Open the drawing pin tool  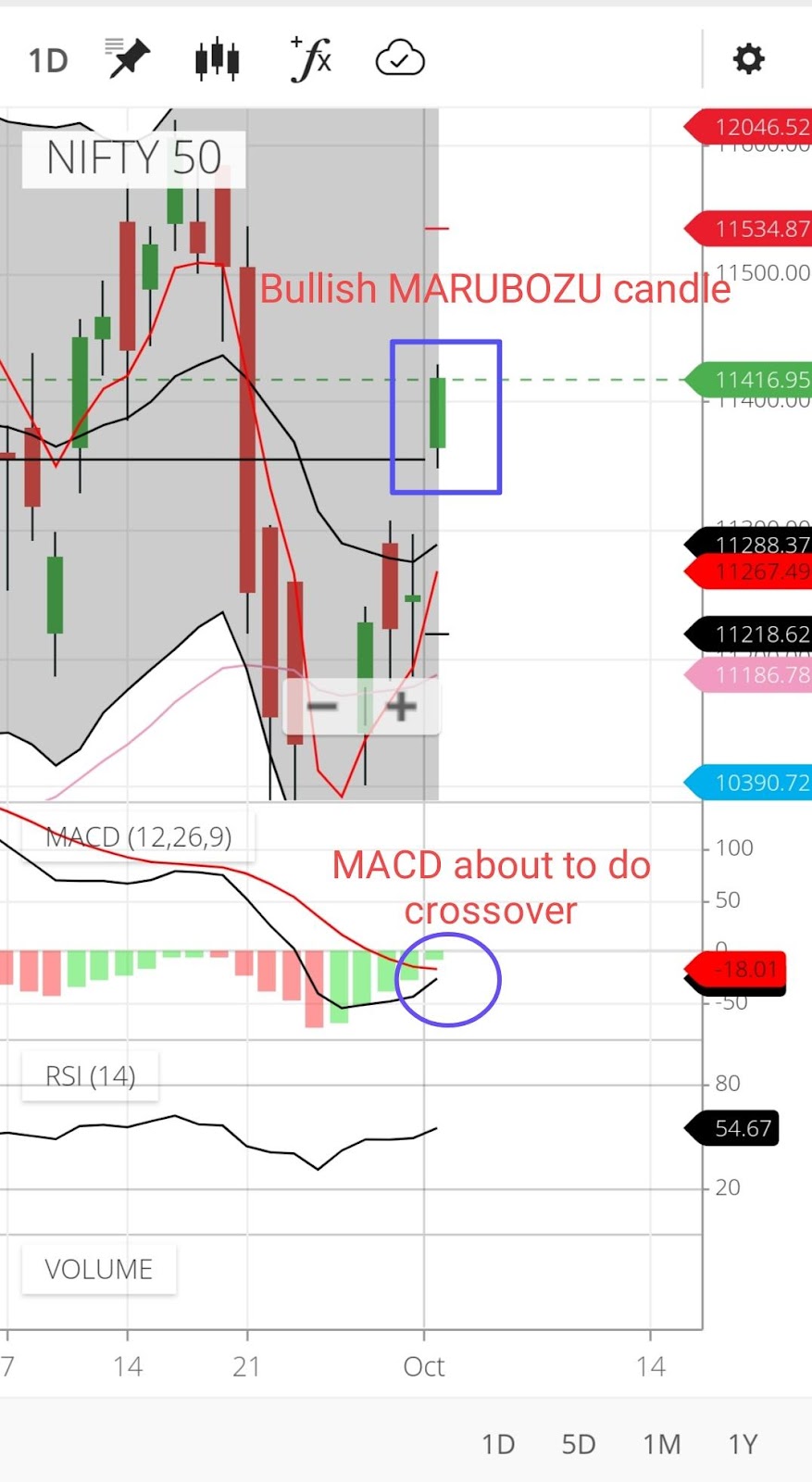point(127,59)
